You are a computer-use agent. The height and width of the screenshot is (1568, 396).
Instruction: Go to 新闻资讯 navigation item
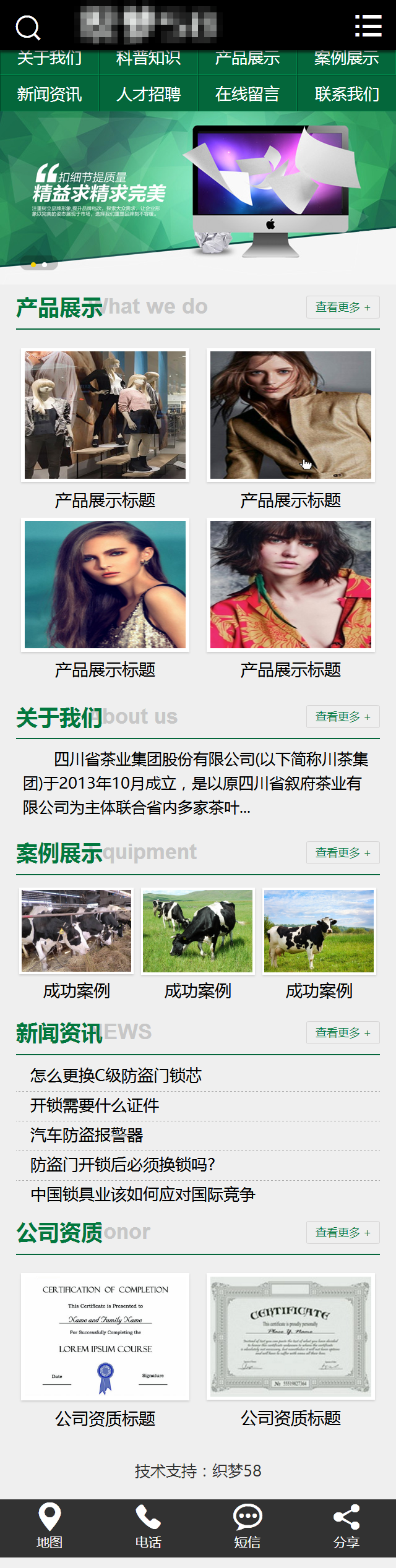[49, 94]
